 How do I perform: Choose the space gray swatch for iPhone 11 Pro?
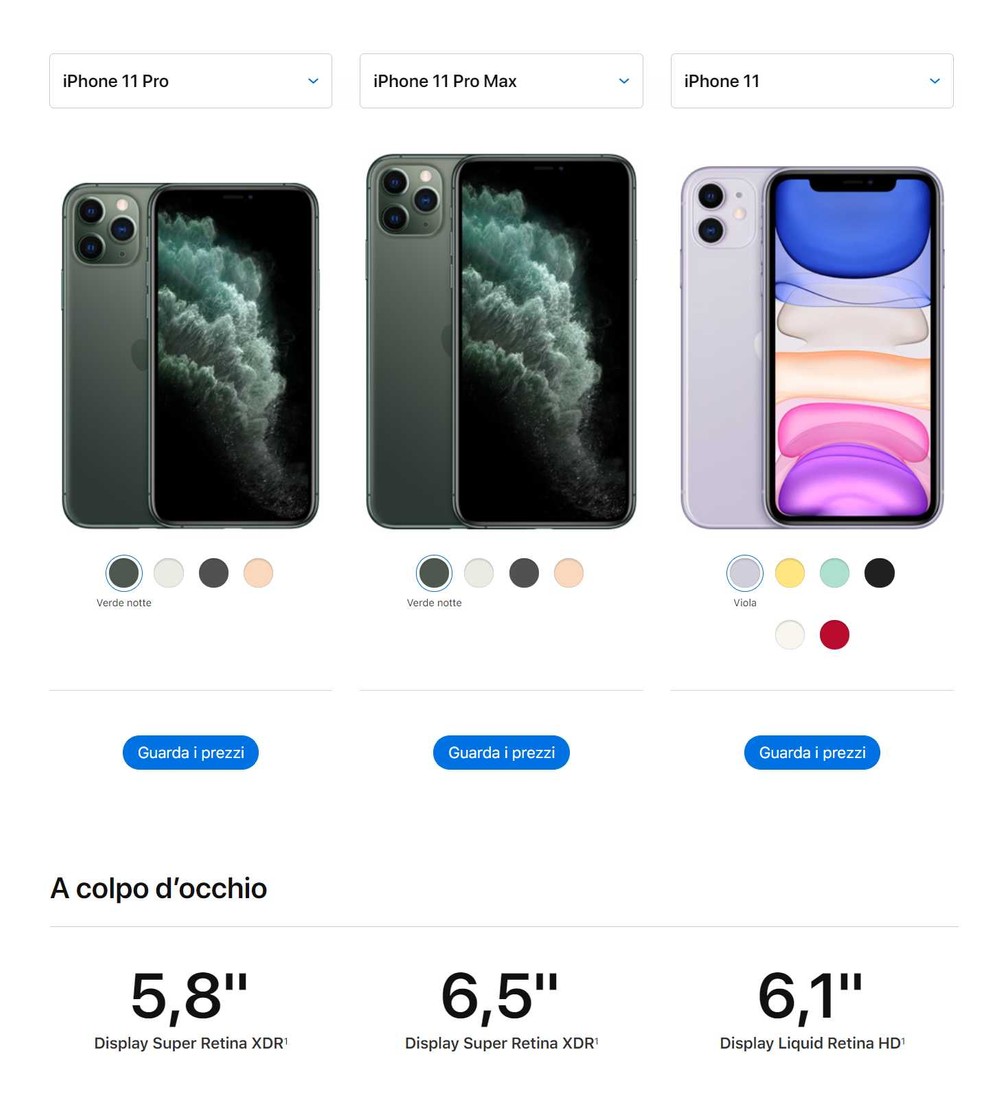214,573
